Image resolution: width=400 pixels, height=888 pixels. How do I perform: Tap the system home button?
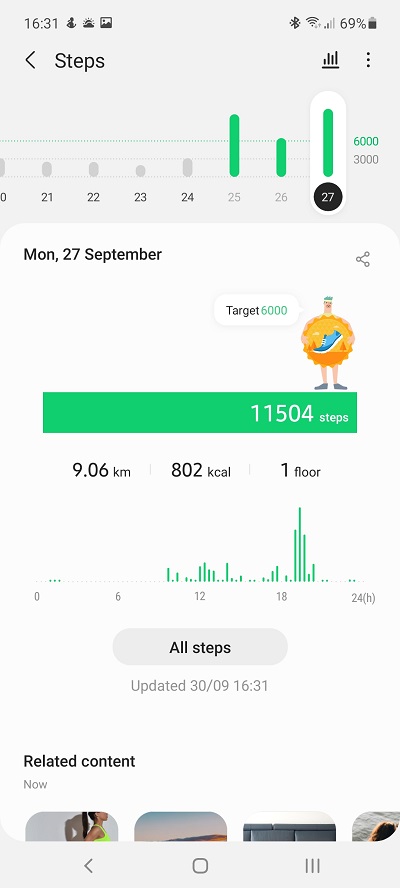coord(200,865)
